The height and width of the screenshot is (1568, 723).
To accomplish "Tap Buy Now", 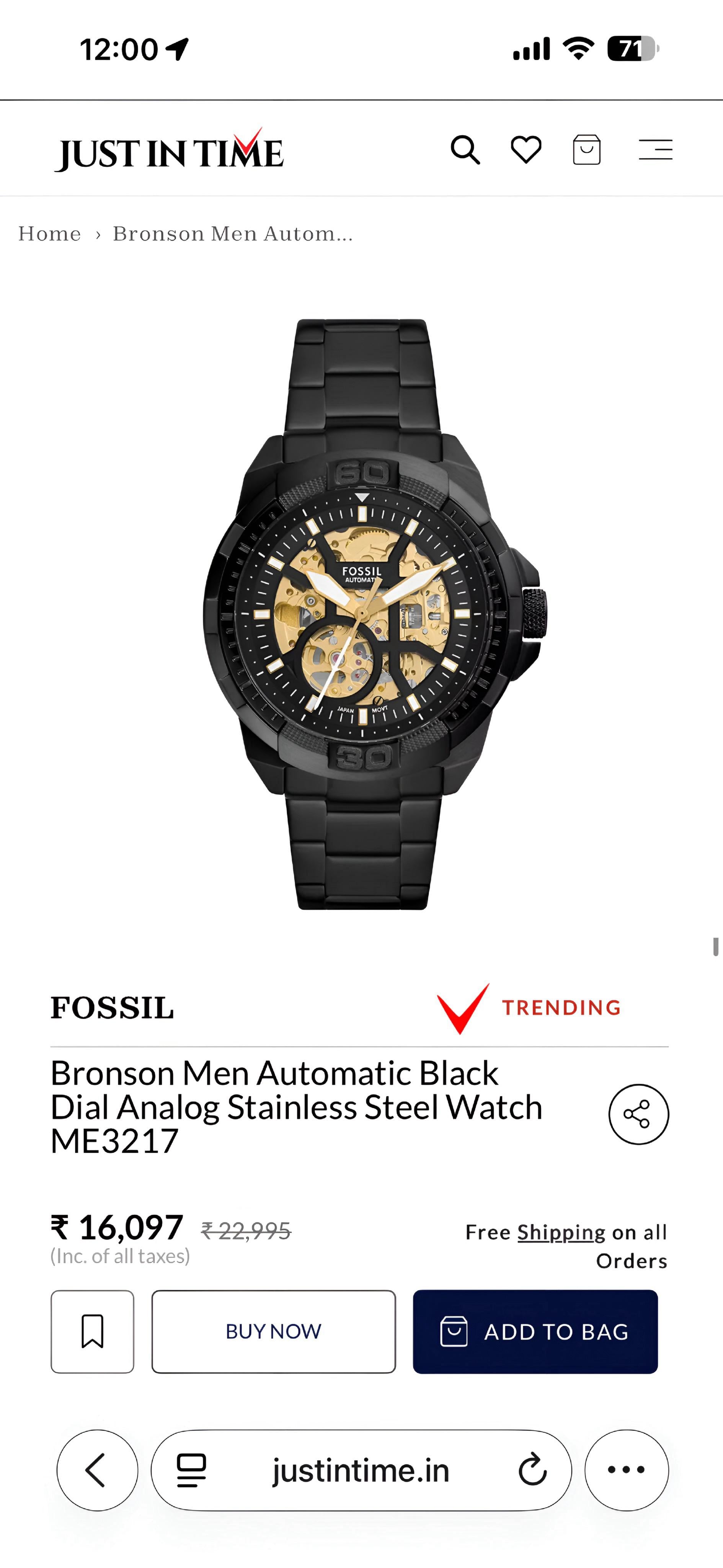I will click(273, 1331).
